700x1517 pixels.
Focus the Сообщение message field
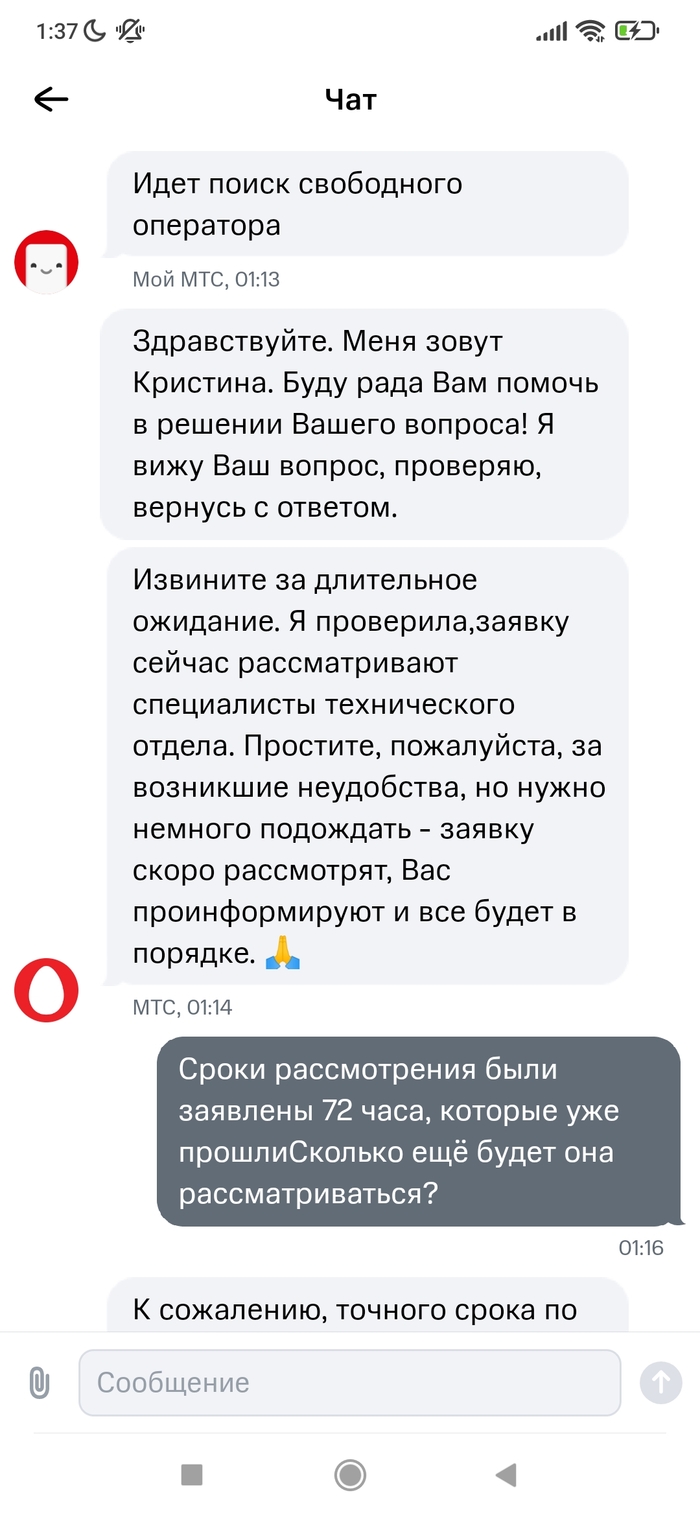click(349, 1383)
